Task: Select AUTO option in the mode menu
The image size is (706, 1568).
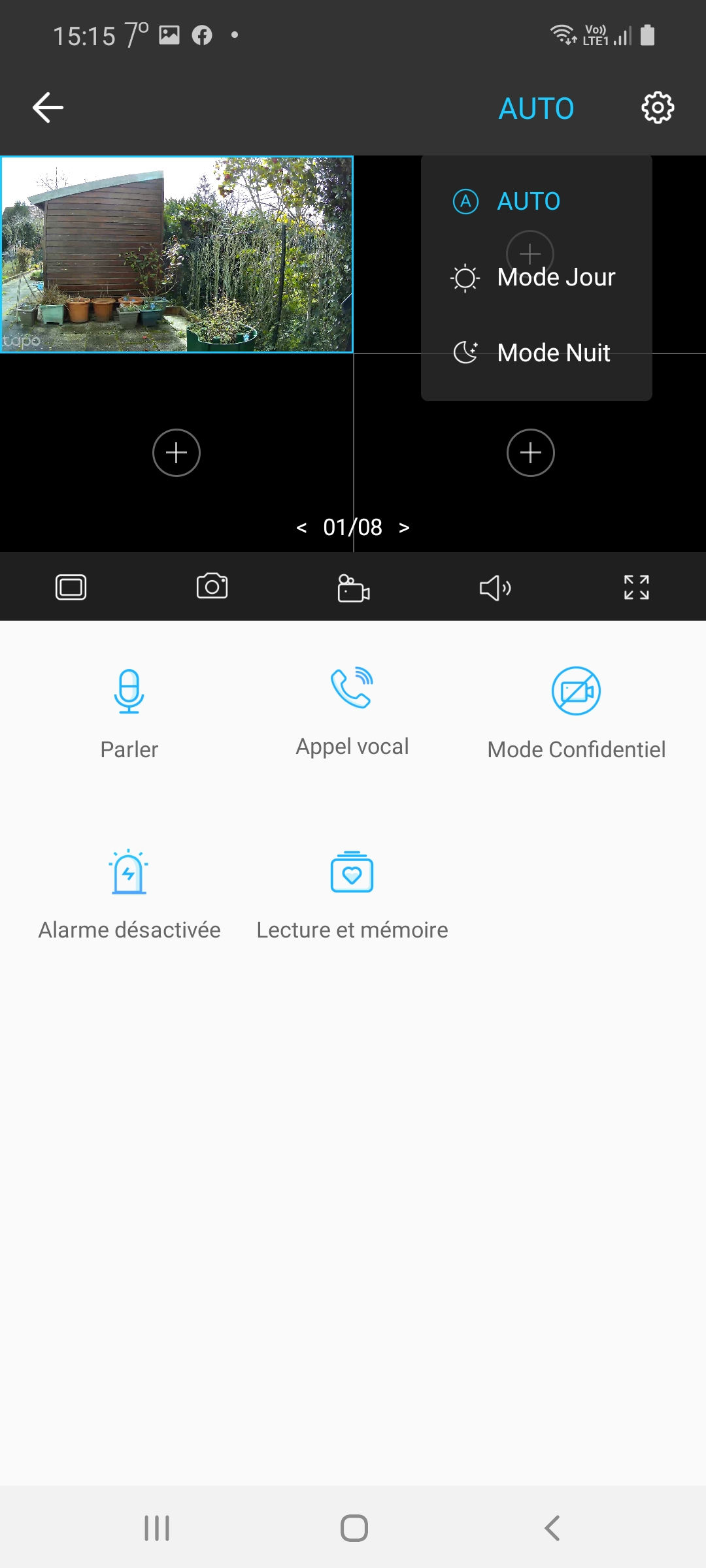Action: tap(528, 201)
